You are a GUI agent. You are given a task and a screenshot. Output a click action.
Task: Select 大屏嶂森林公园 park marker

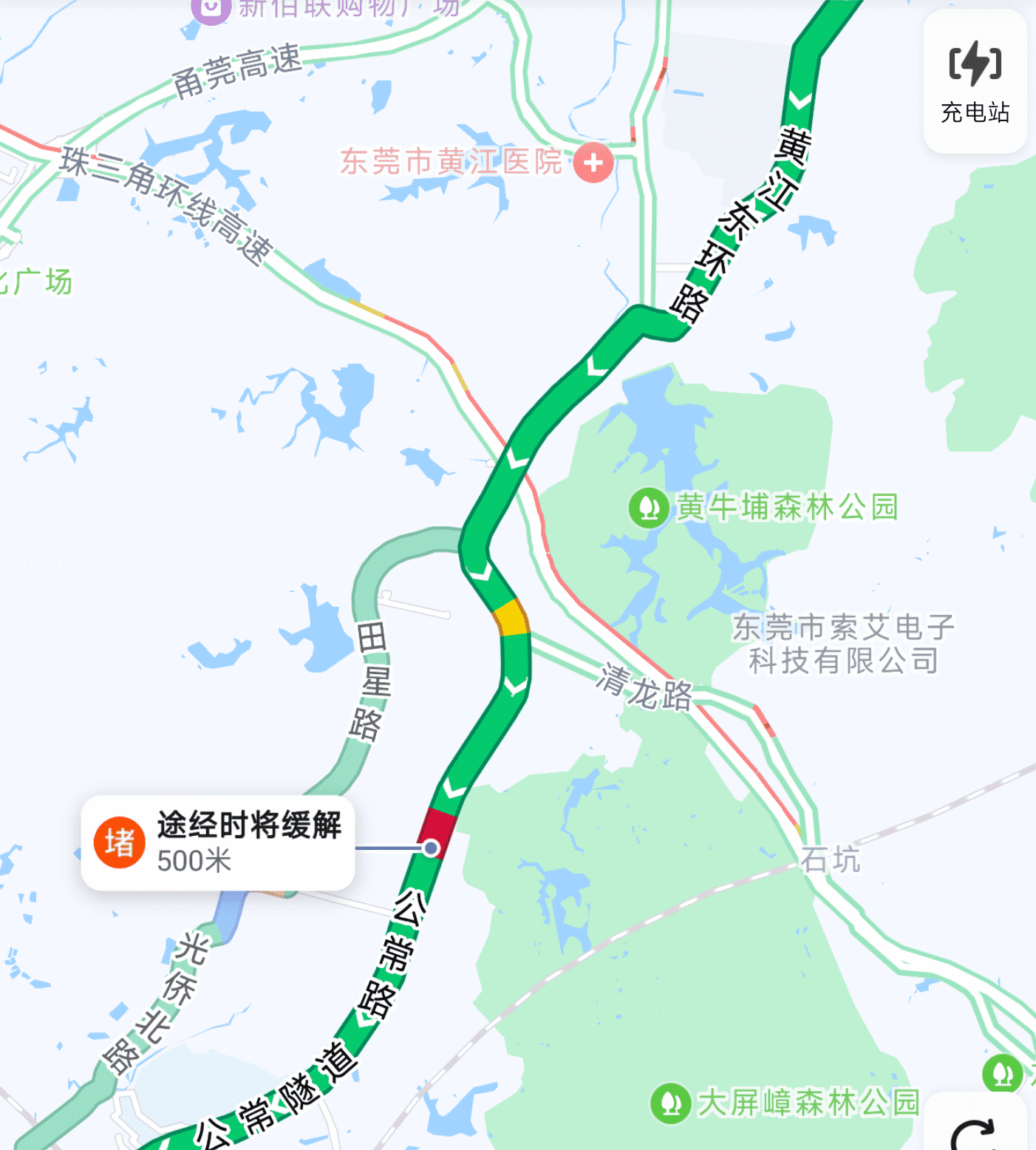tap(671, 1103)
